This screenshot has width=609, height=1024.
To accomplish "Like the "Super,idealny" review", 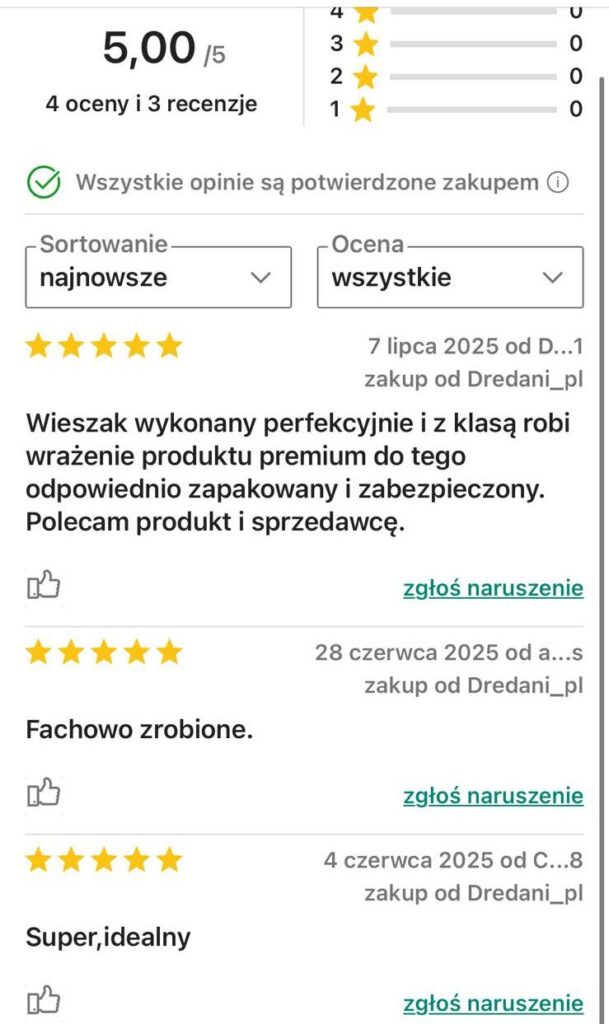I will click(x=43, y=1000).
